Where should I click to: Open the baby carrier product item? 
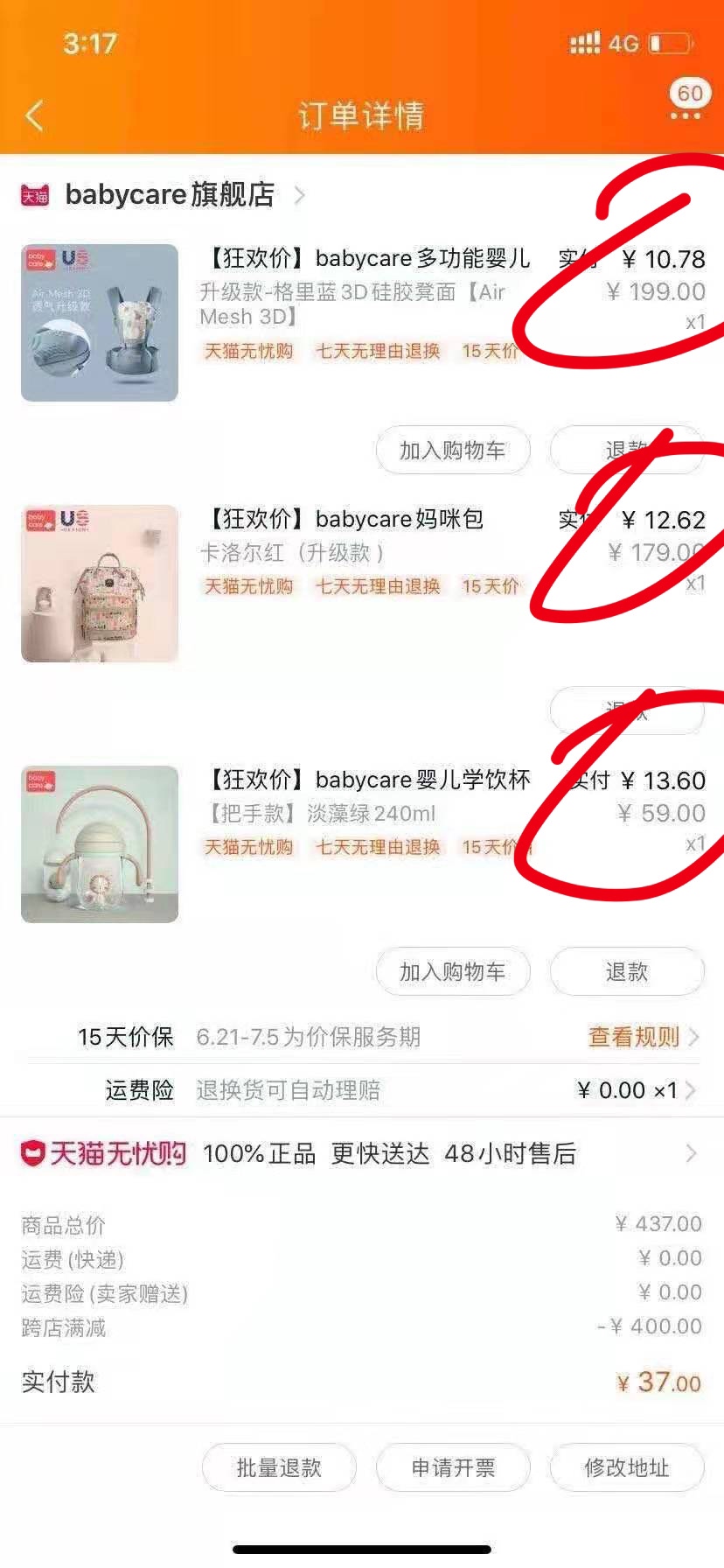tap(100, 323)
